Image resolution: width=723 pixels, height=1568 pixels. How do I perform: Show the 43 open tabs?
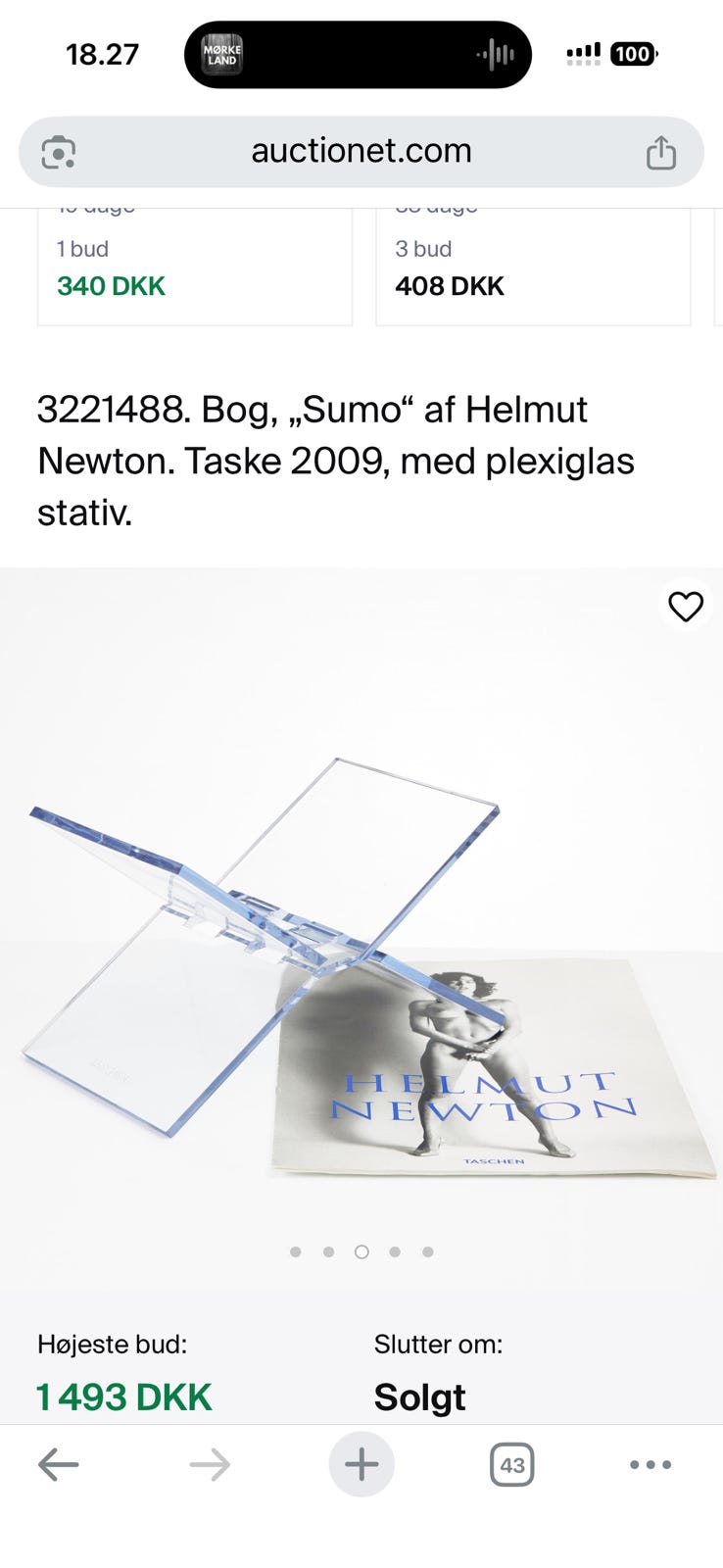[x=511, y=1465]
